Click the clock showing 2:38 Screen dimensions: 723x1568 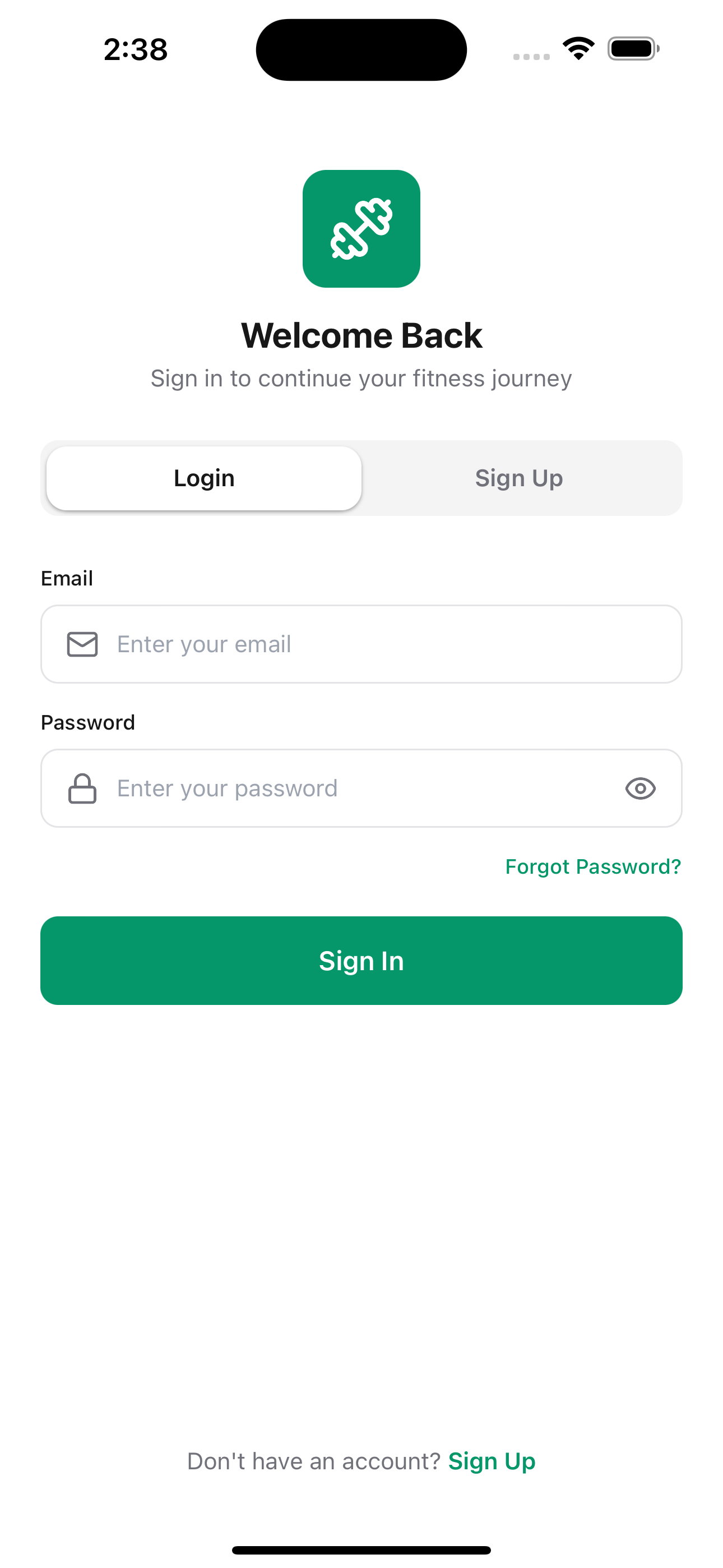(x=135, y=49)
